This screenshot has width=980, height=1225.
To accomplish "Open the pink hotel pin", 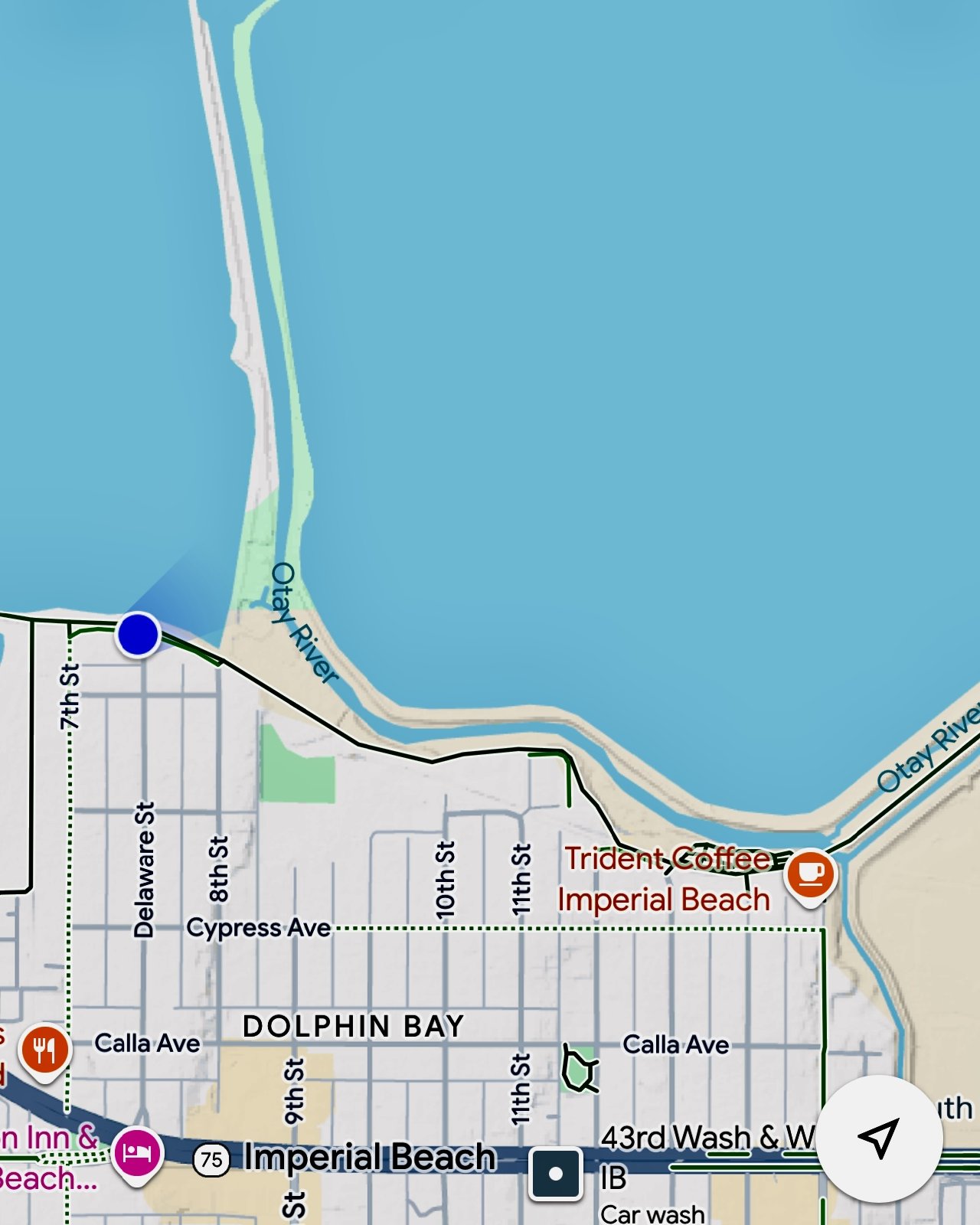I will pyautogui.click(x=137, y=1152).
